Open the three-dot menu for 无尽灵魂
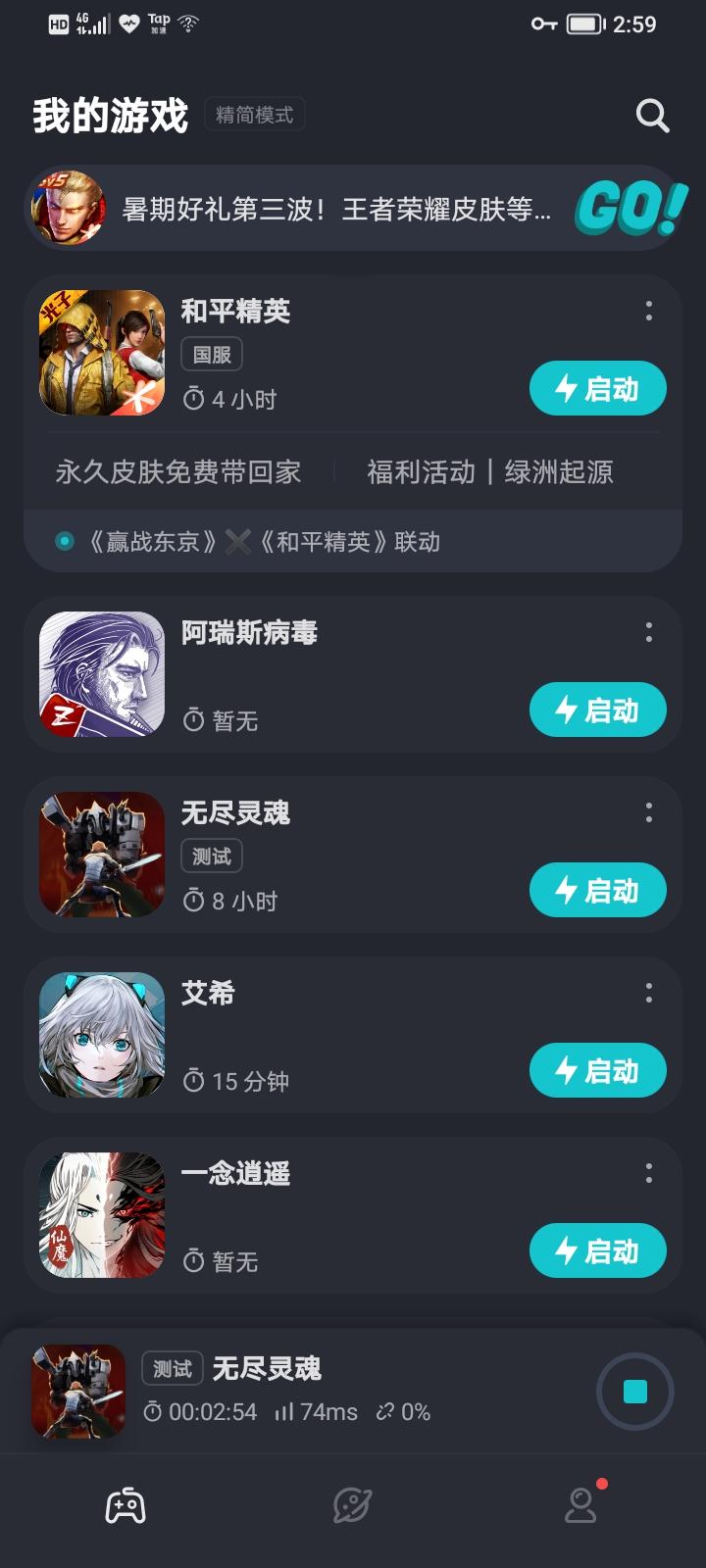Image resolution: width=706 pixels, height=1568 pixels. coord(648,813)
